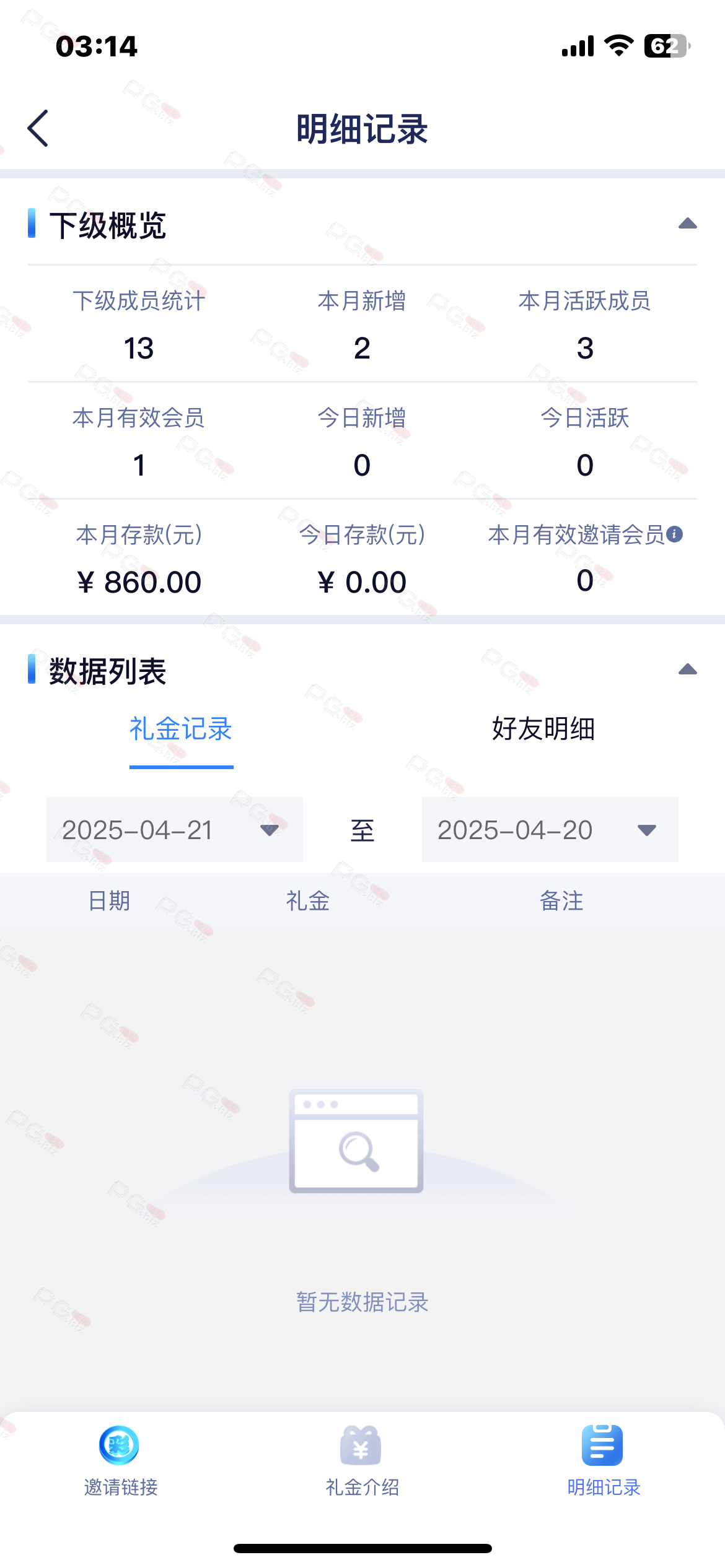The height and width of the screenshot is (1568, 725).
Task: Open the end date picker 2025-04-20
Action: [x=550, y=830]
